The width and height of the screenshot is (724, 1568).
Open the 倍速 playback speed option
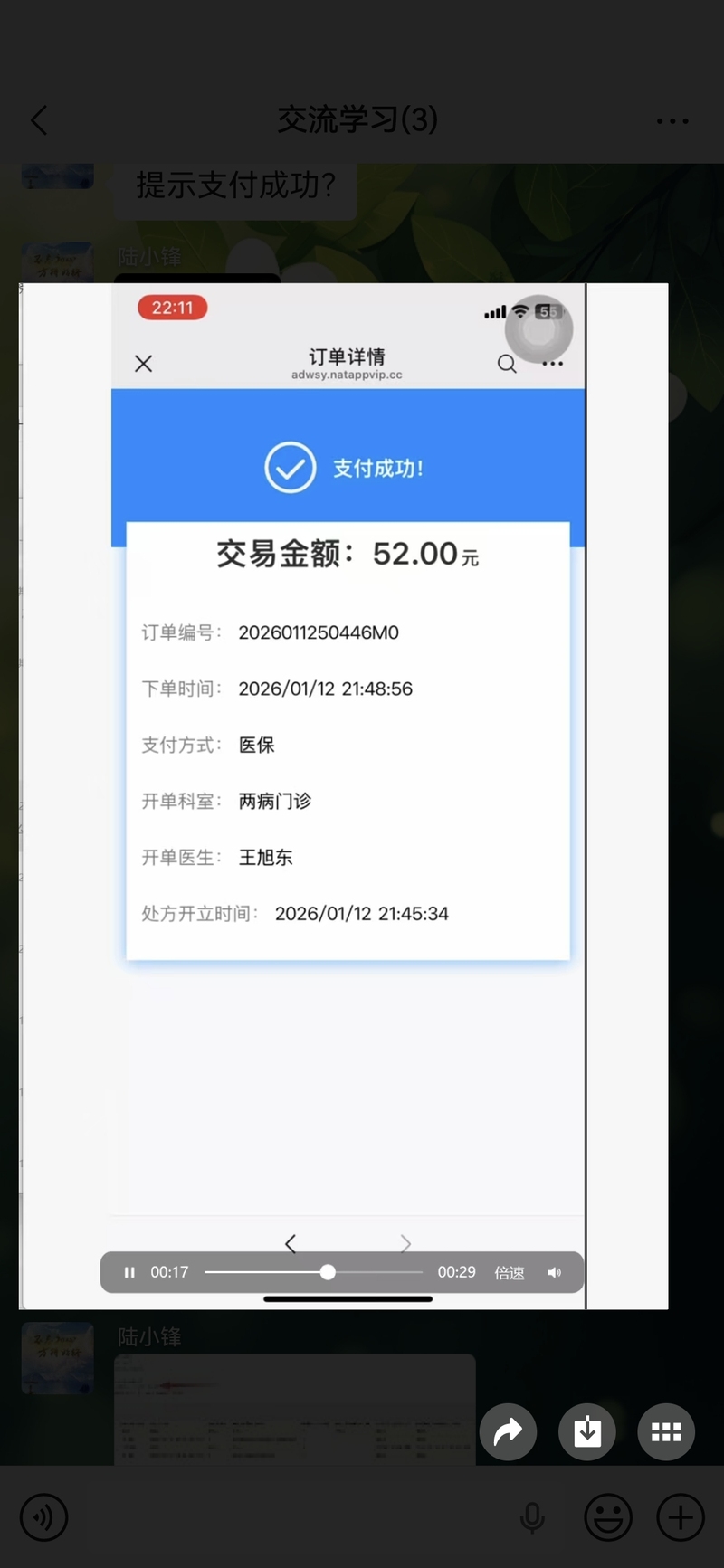(x=510, y=1273)
